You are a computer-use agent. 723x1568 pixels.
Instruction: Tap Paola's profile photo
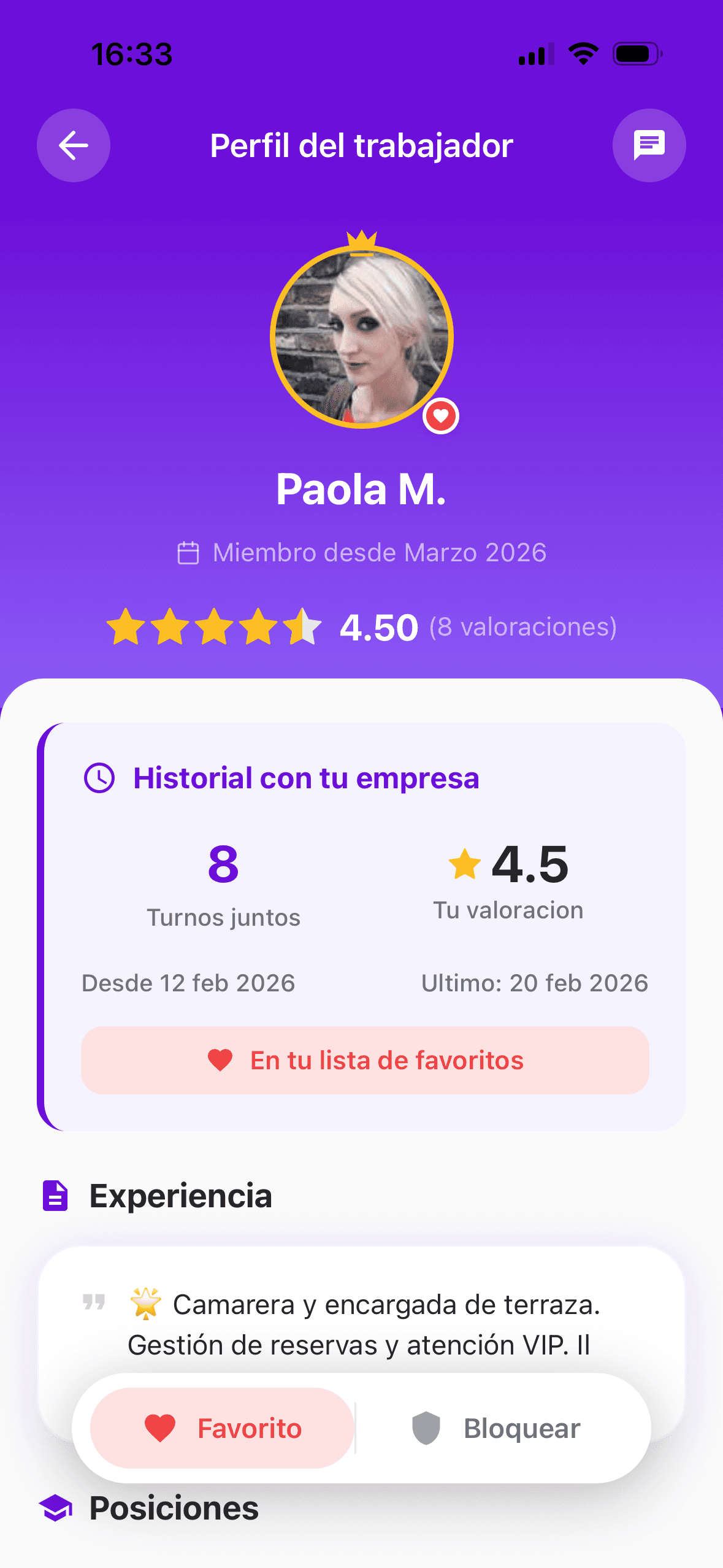[361, 336]
